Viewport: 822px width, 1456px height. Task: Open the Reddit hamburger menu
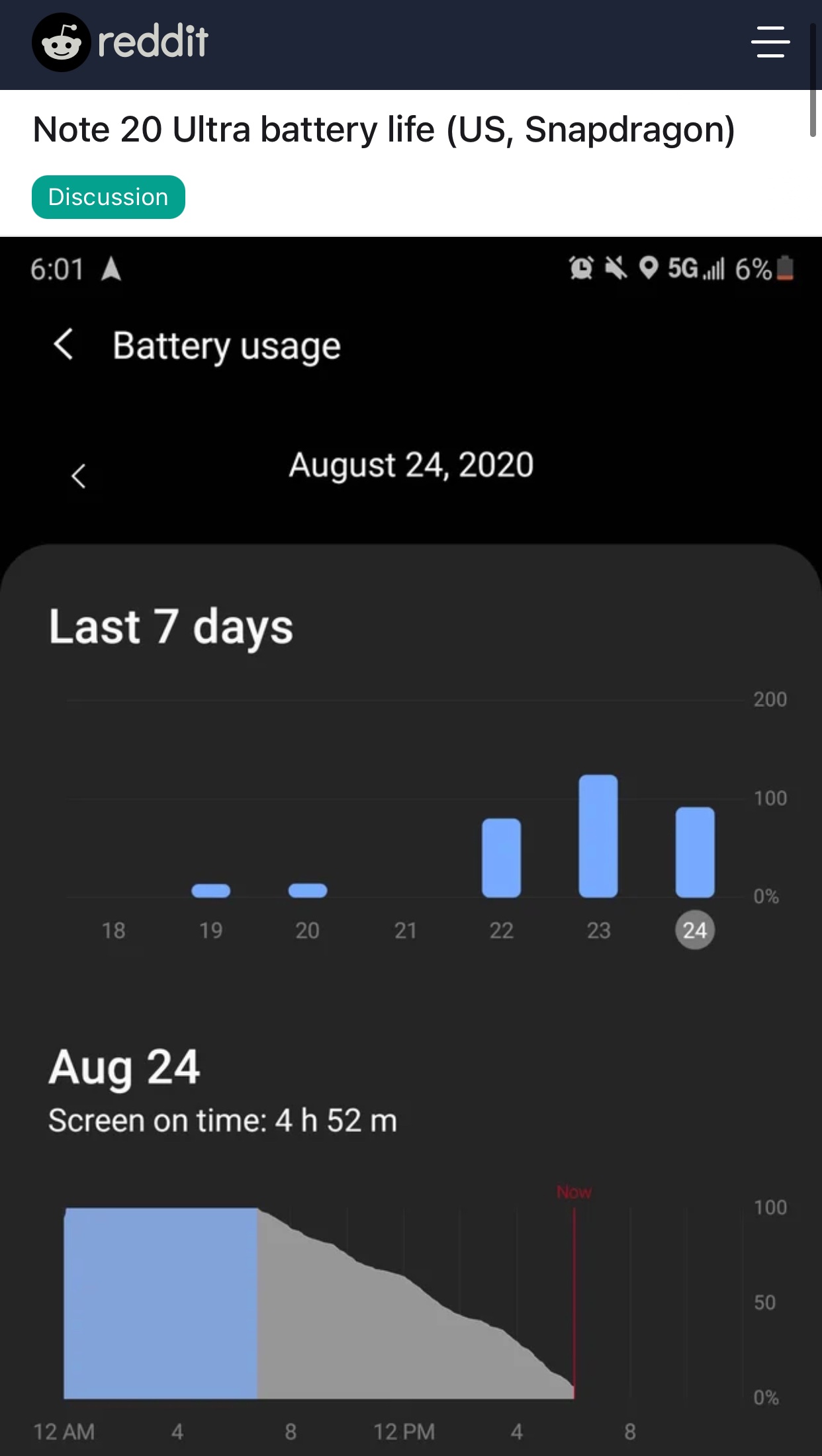click(x=770, y=42)
